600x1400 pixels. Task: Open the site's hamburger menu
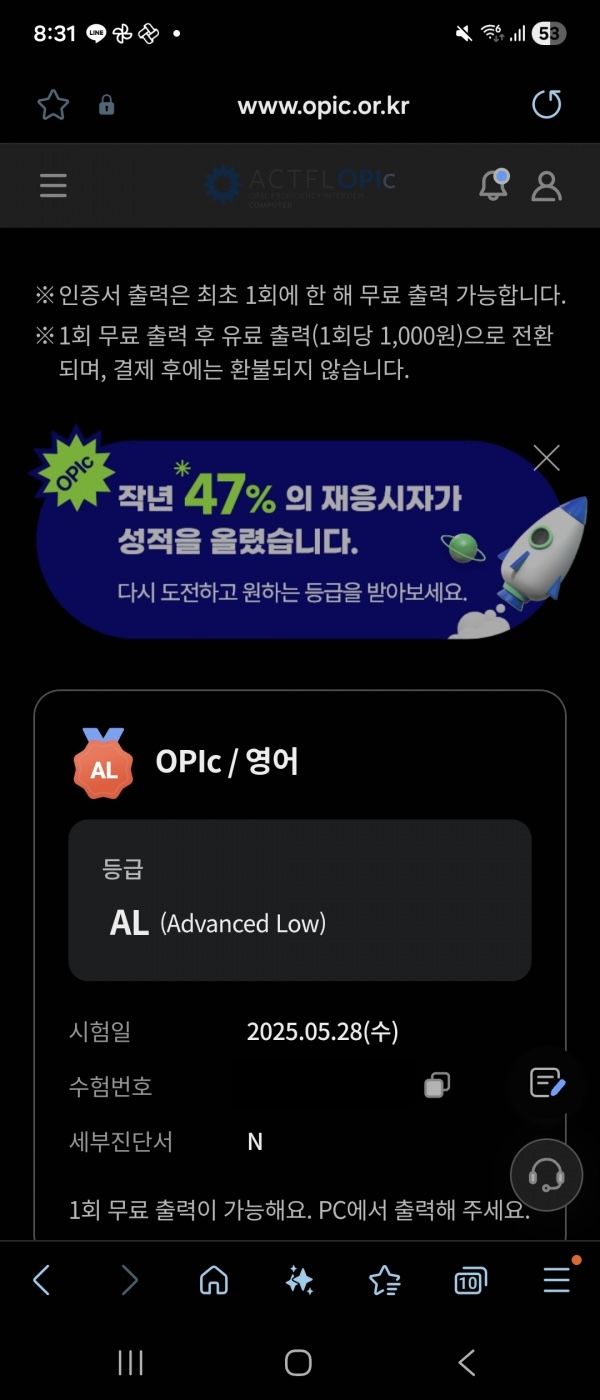tap(53, 185)
